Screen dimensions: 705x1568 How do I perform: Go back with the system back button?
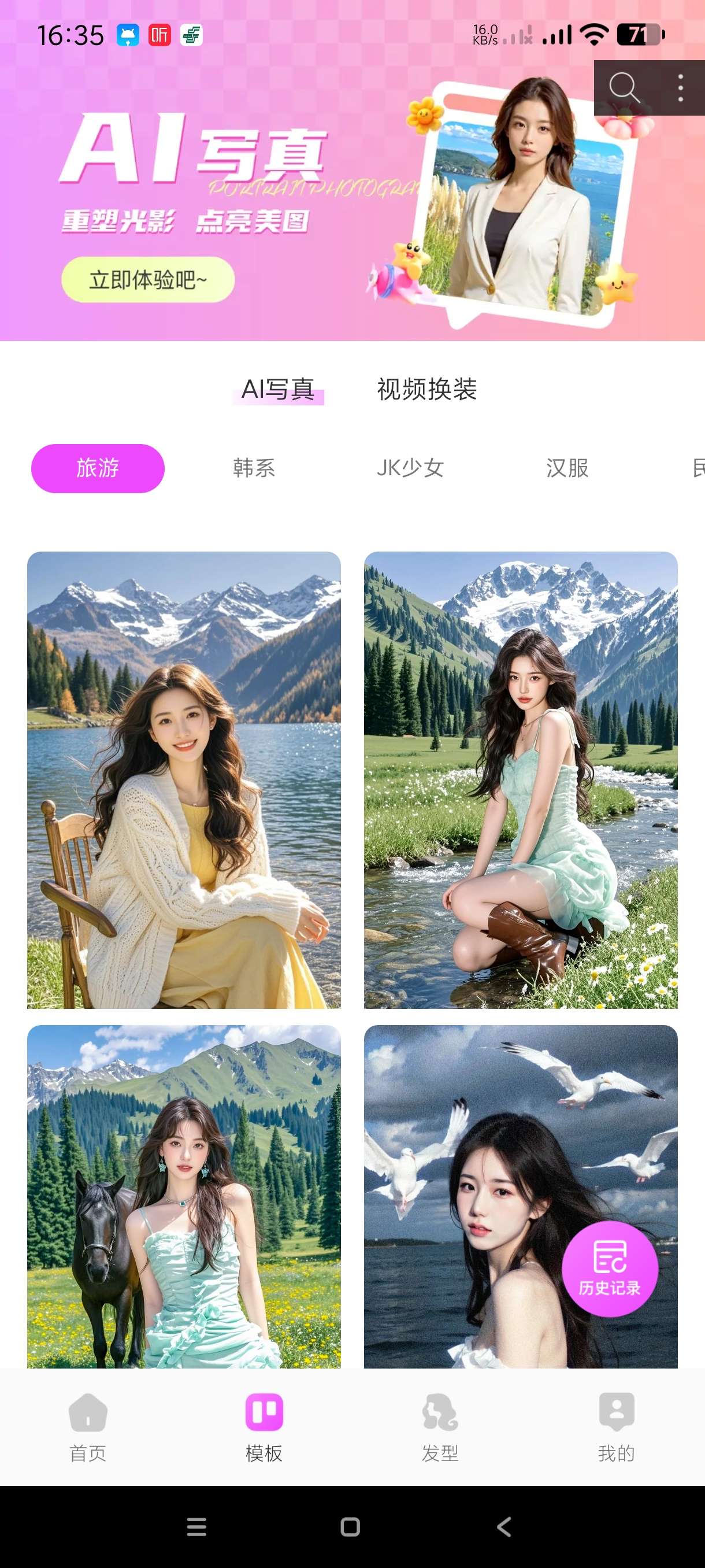(504, 1526)
